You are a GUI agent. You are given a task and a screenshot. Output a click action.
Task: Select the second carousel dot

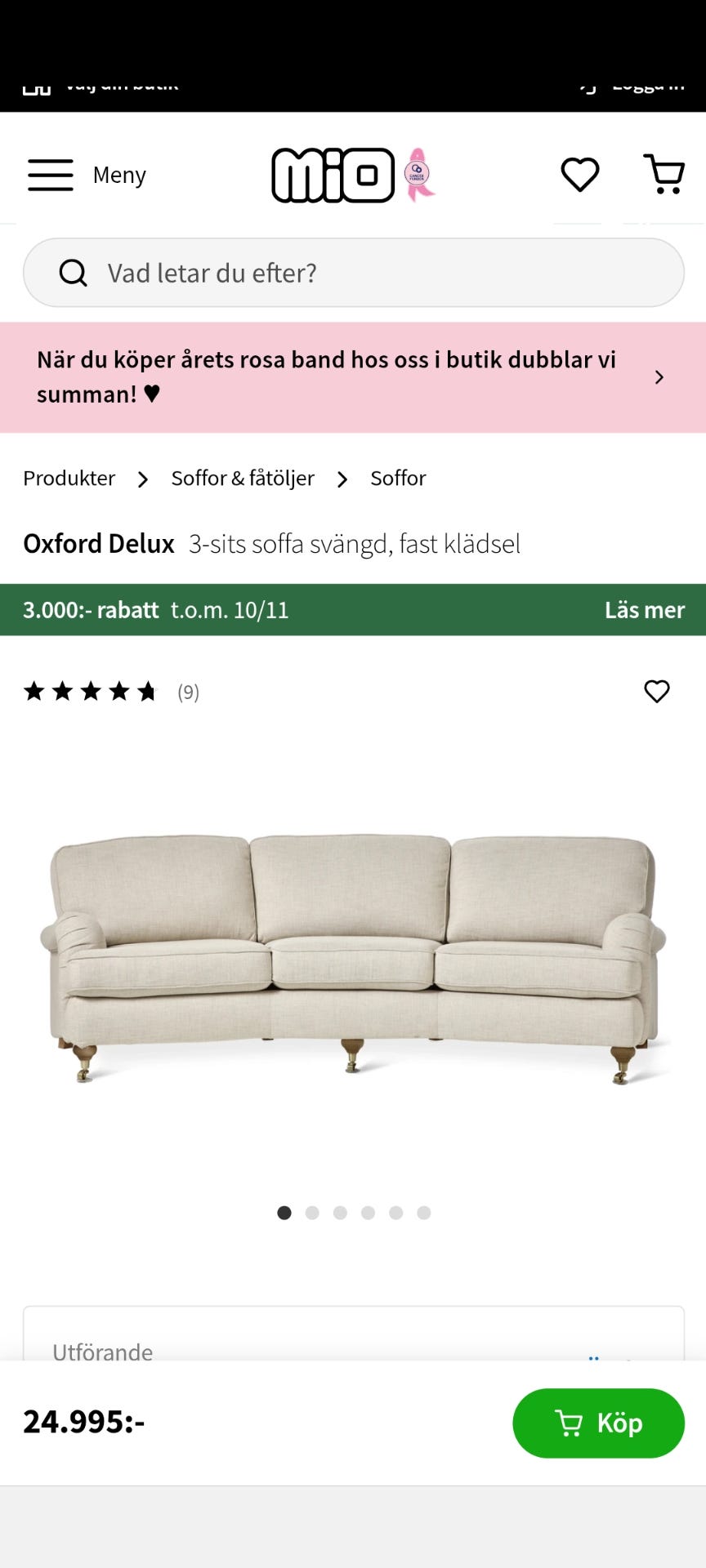point(312,1213)
